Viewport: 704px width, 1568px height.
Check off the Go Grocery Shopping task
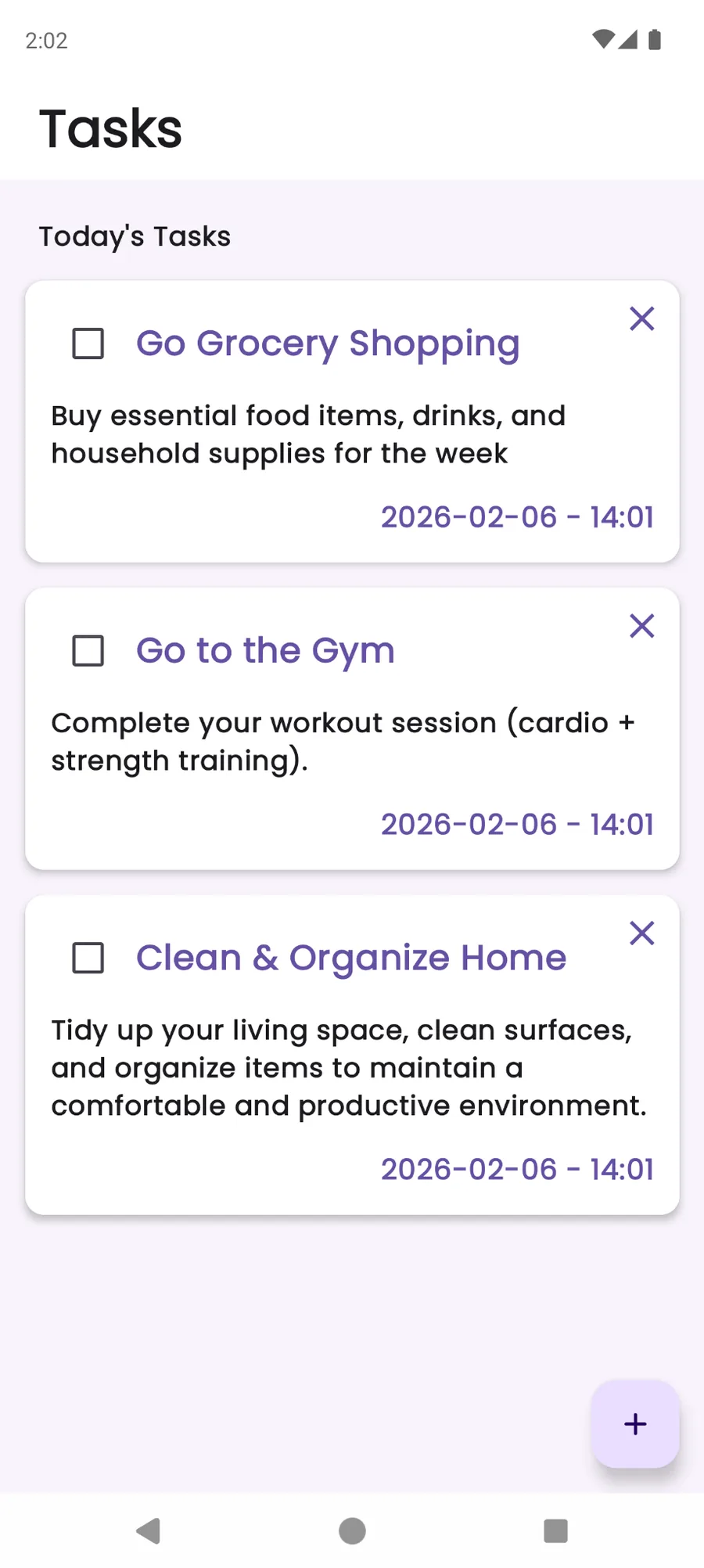click(x=88, y=343)
